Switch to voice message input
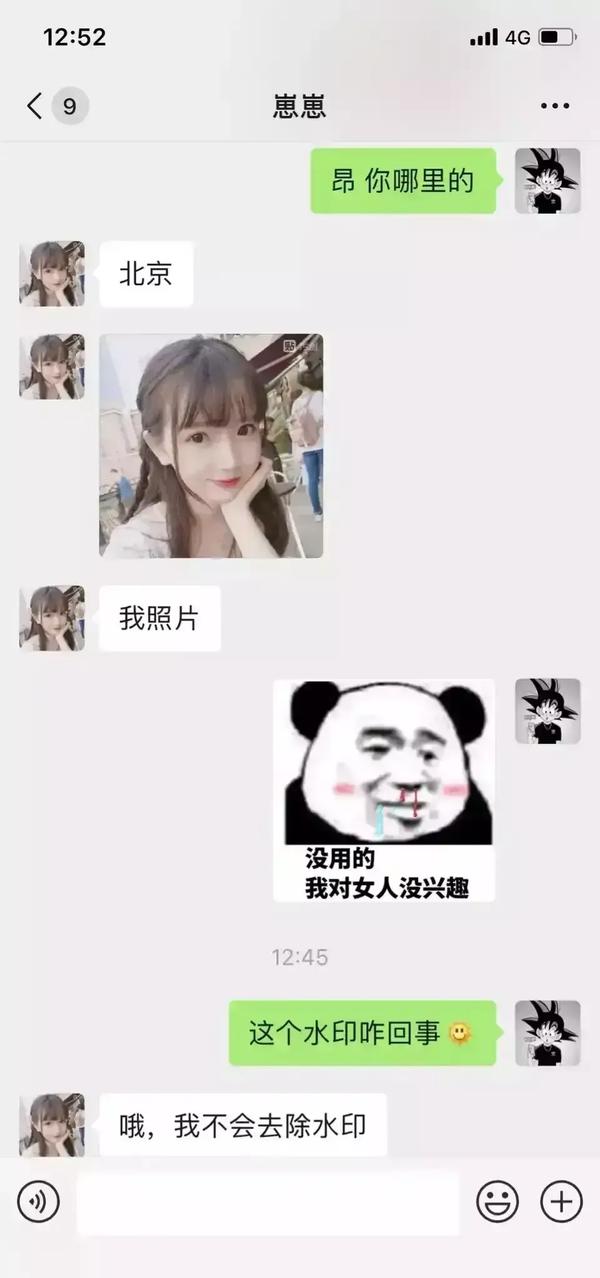Viewport: 600px width, 1278px height. point(39,1201)
